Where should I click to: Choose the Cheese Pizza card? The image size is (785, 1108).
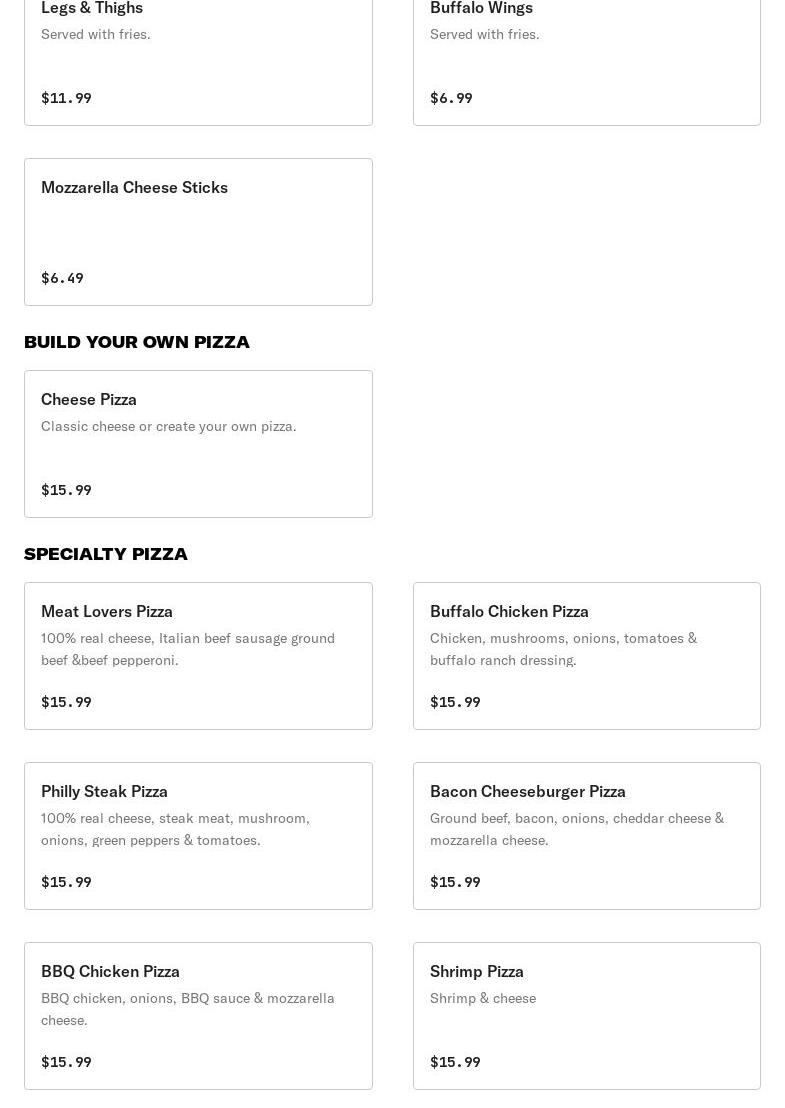point(198,444)
